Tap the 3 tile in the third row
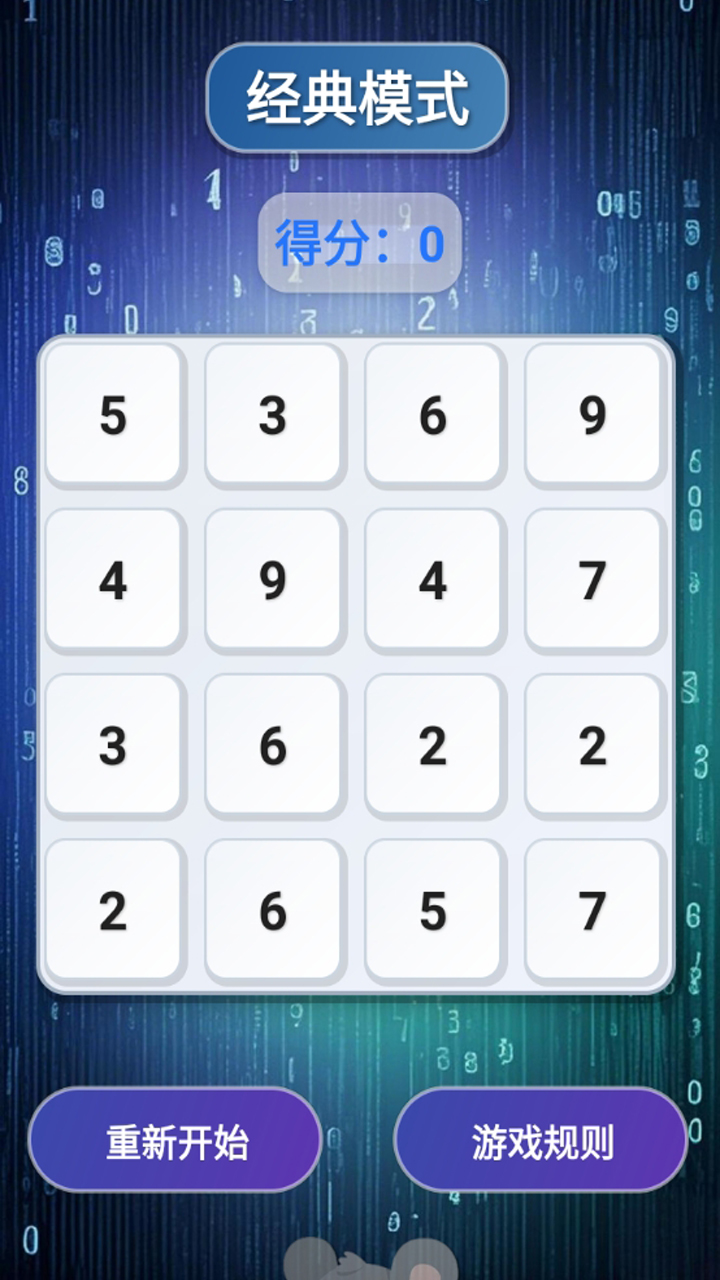The height and width of the screenshot is (1280, 720). tap(113, 746)
